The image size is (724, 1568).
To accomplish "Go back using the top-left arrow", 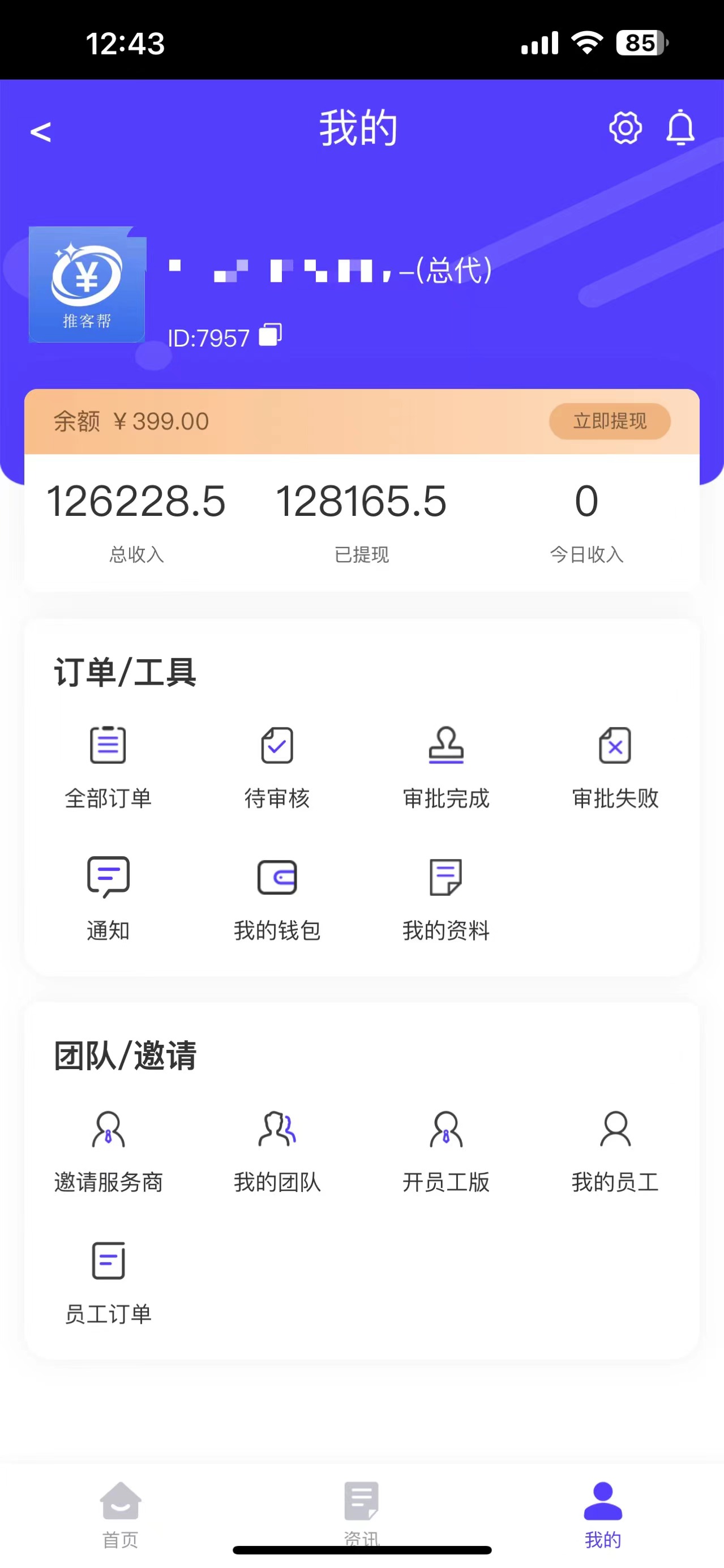I will tap(41, 131).
